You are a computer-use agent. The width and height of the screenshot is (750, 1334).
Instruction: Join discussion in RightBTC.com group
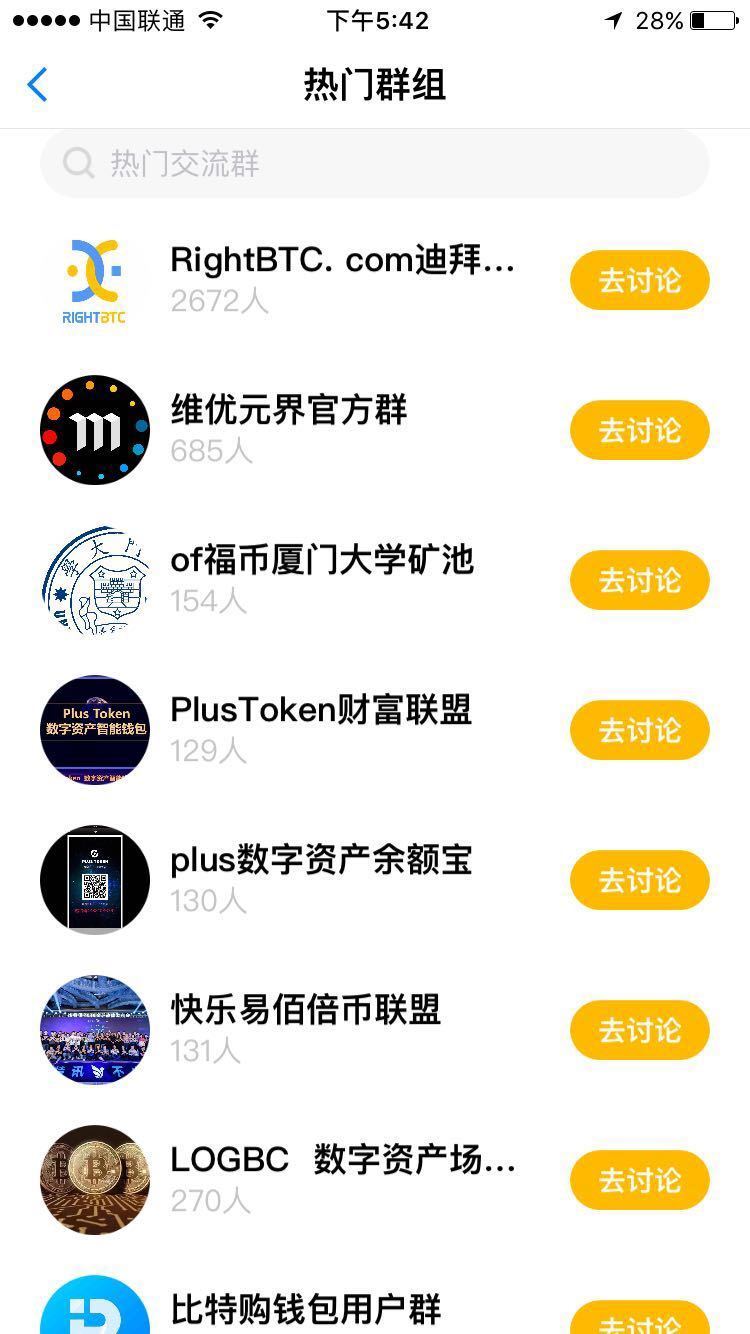click(639, 280)
